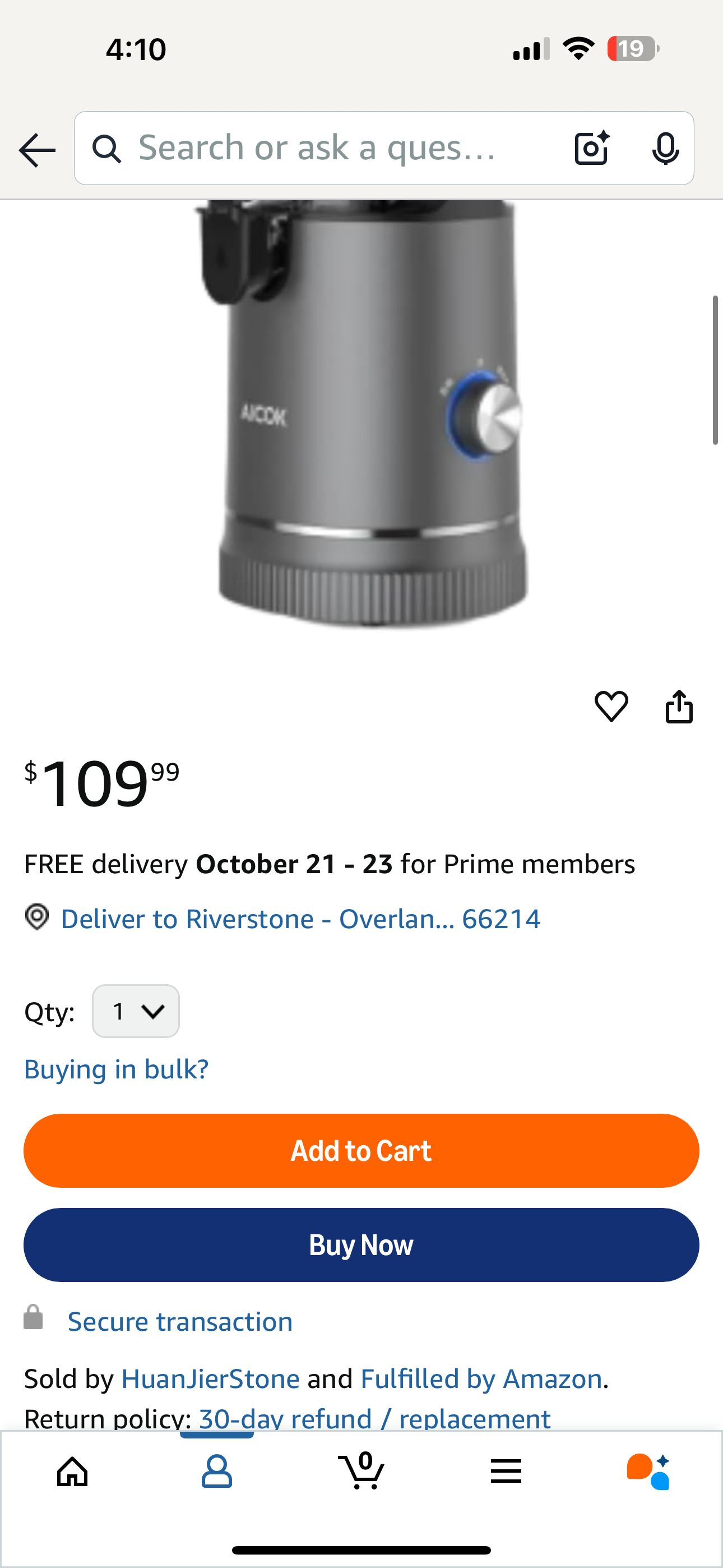Open the Rufus AI assistant tab
This screenshot has height=1568, width=723.
649,1472
